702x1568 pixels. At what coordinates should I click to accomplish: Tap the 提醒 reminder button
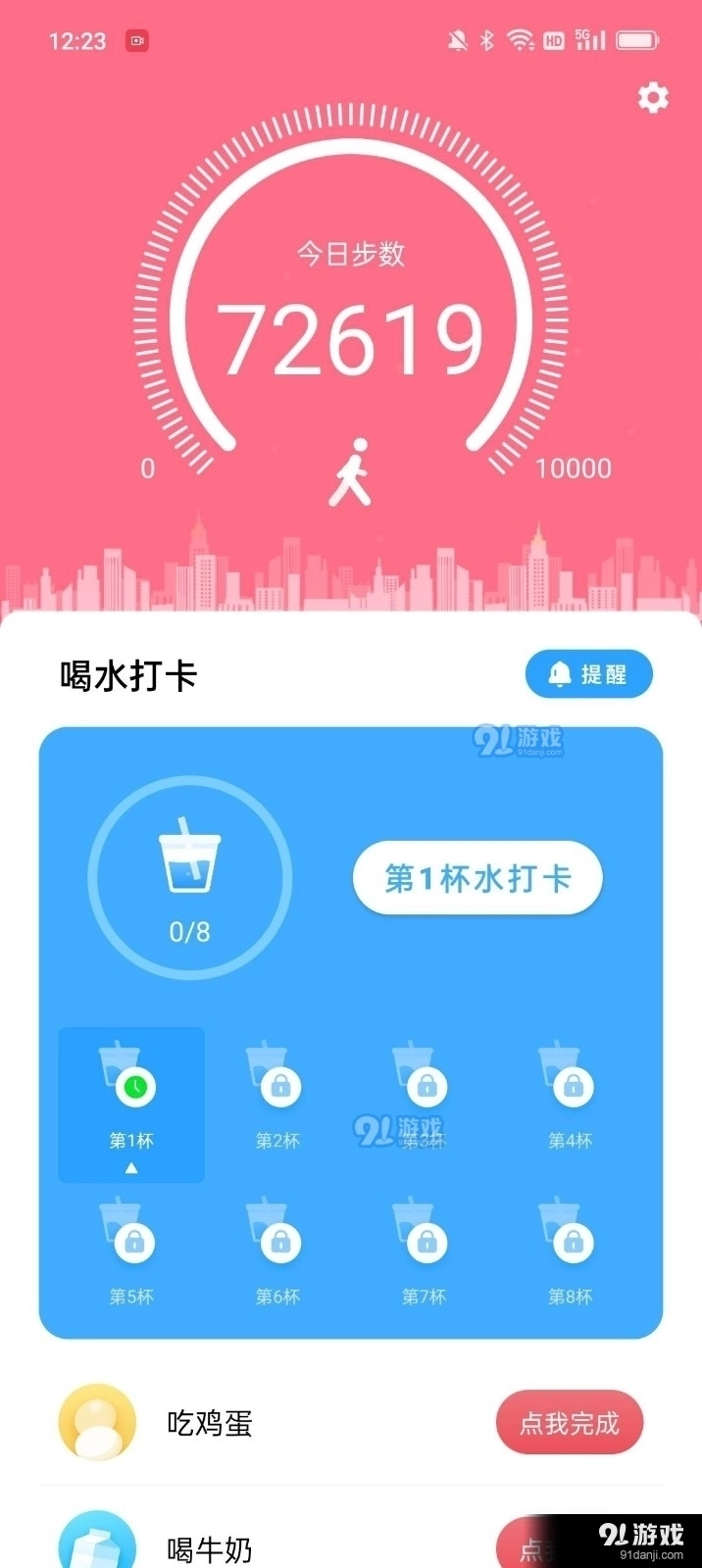pyautogui.click(x=588, y=674)
